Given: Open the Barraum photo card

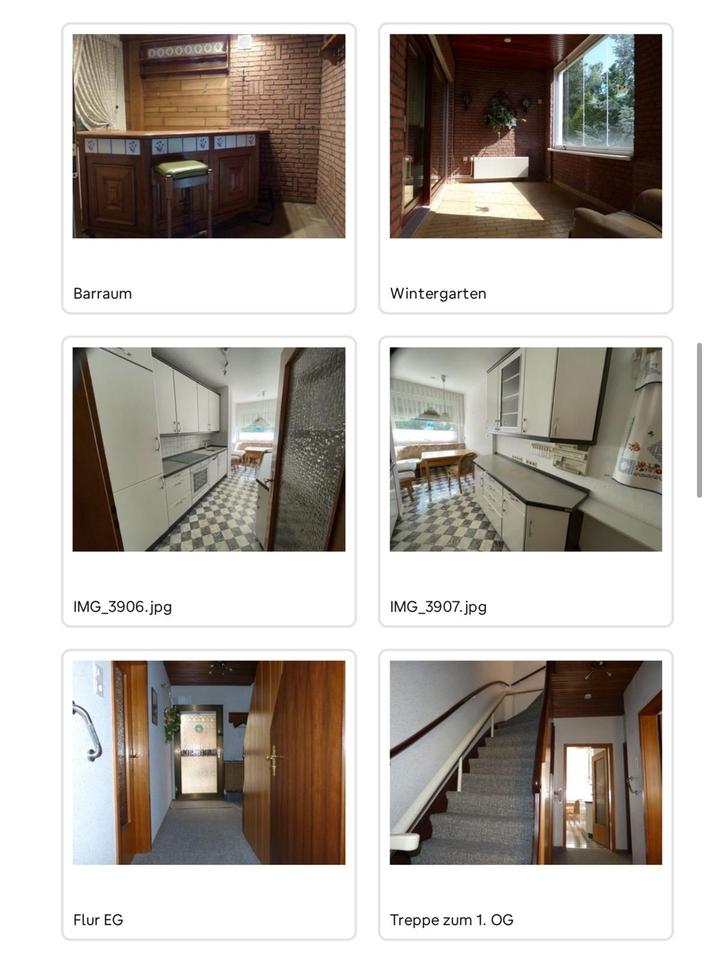Looking at the screenshot, I should pyautogui.click(x=209, y=137).
